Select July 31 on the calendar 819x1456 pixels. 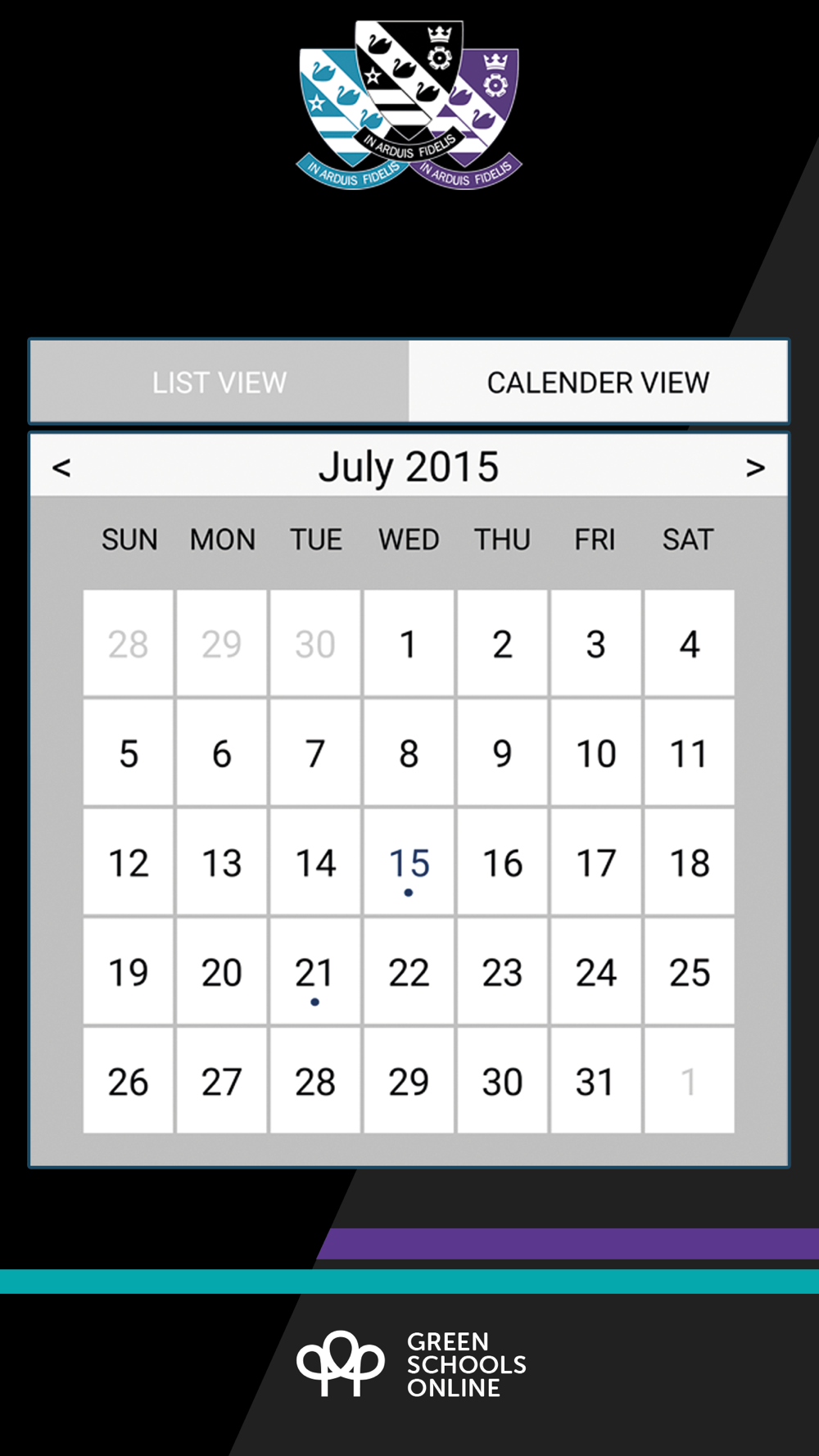595,1081
